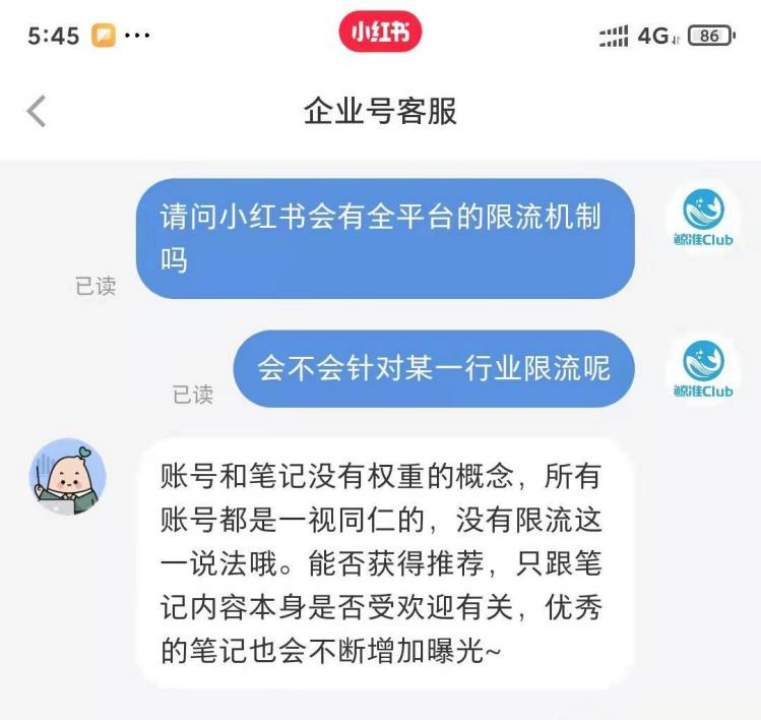
Task: Go back from the 企业号客服 chat
Action: [37, 111]
